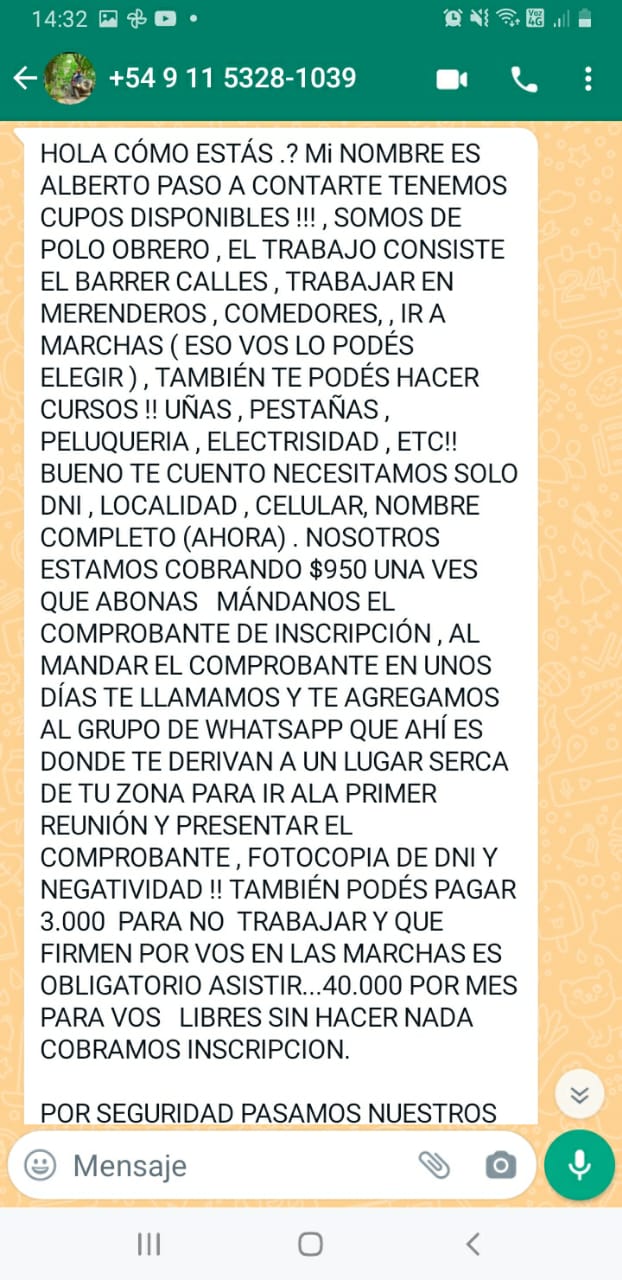
Task: Start a voice call
Action: pos(524,80)
